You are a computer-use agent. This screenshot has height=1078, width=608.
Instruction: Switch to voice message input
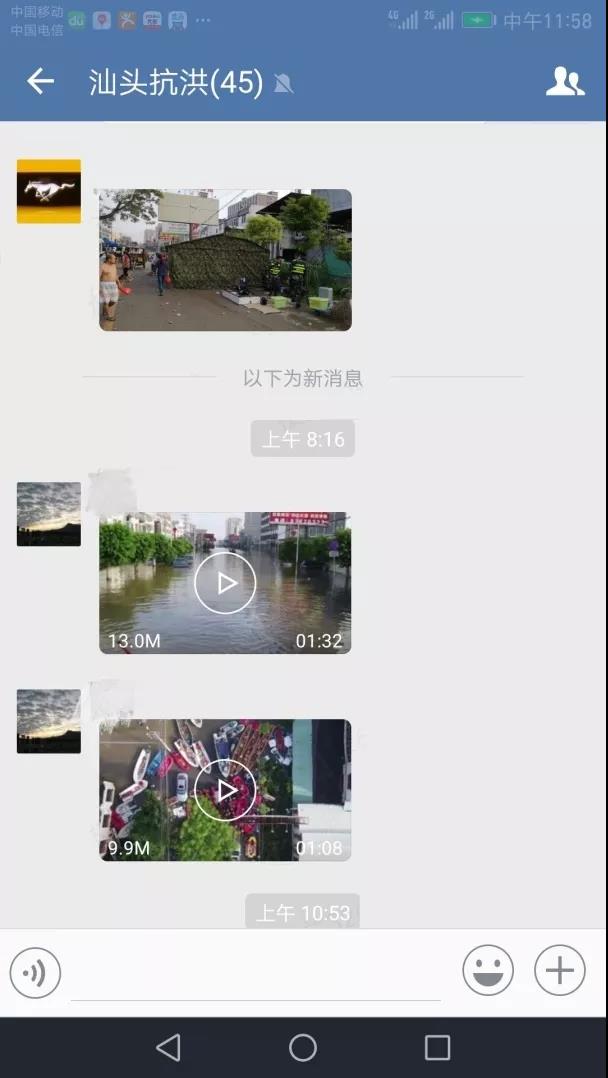tap(35, 972)
